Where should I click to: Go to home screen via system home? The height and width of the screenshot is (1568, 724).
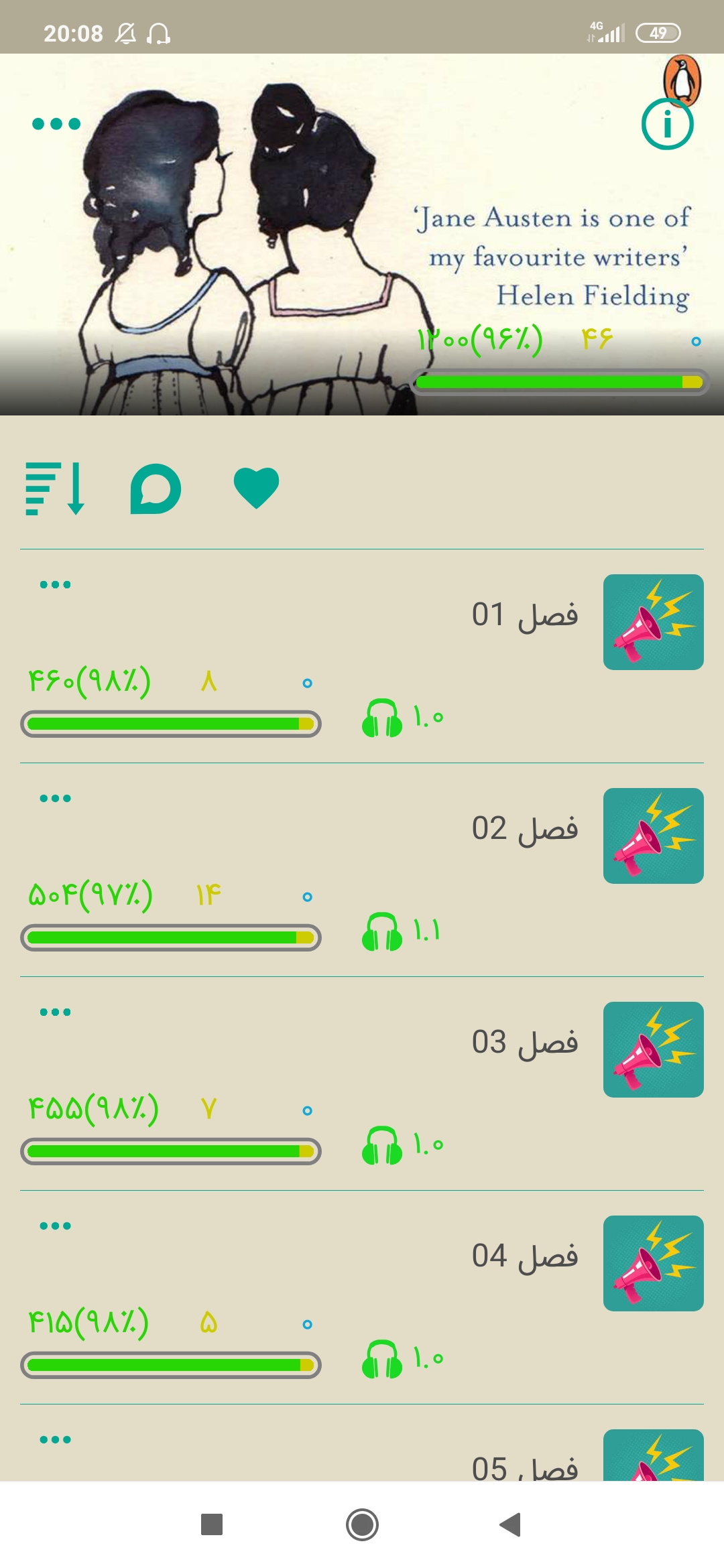pyautogui.click(x=362, y=1524)
